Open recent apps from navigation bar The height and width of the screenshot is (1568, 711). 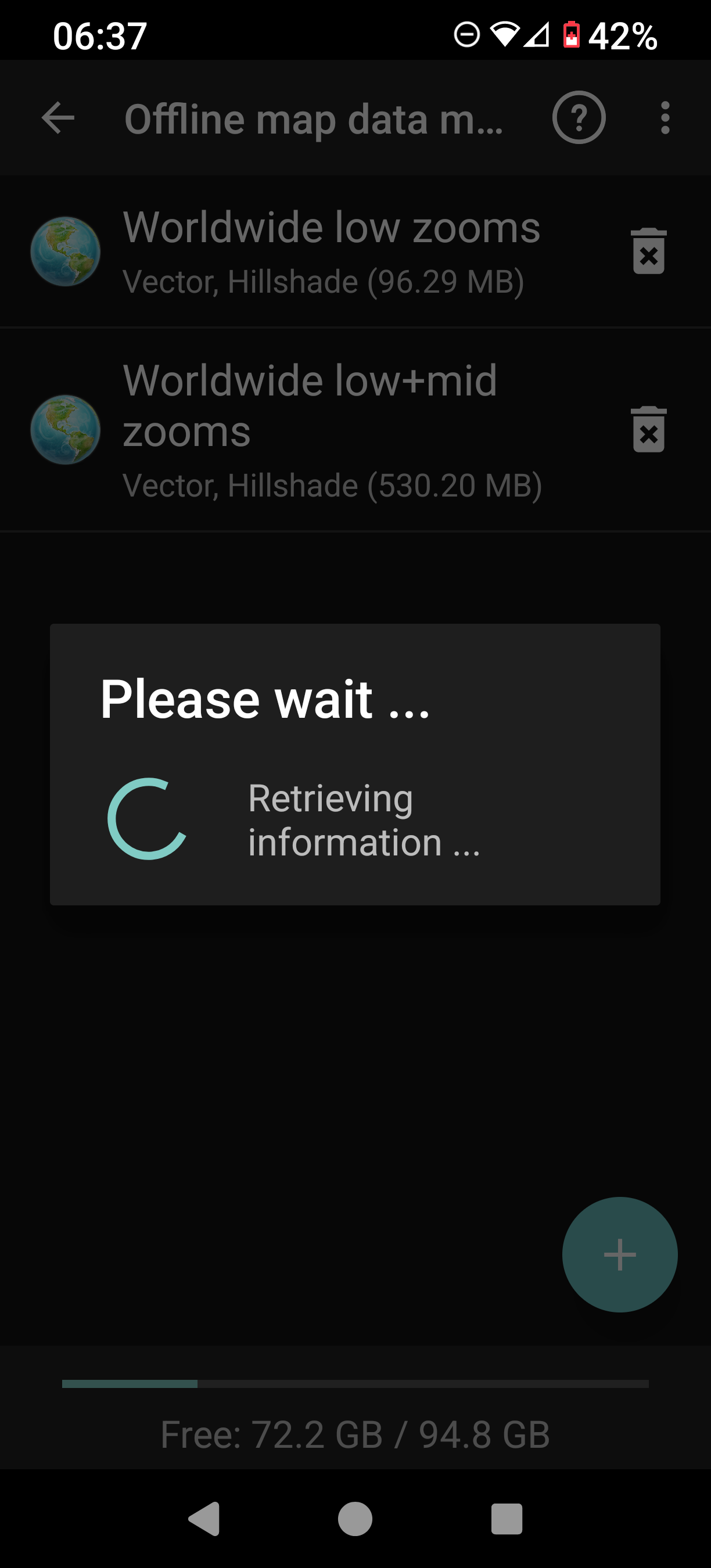coord(507,1519)
